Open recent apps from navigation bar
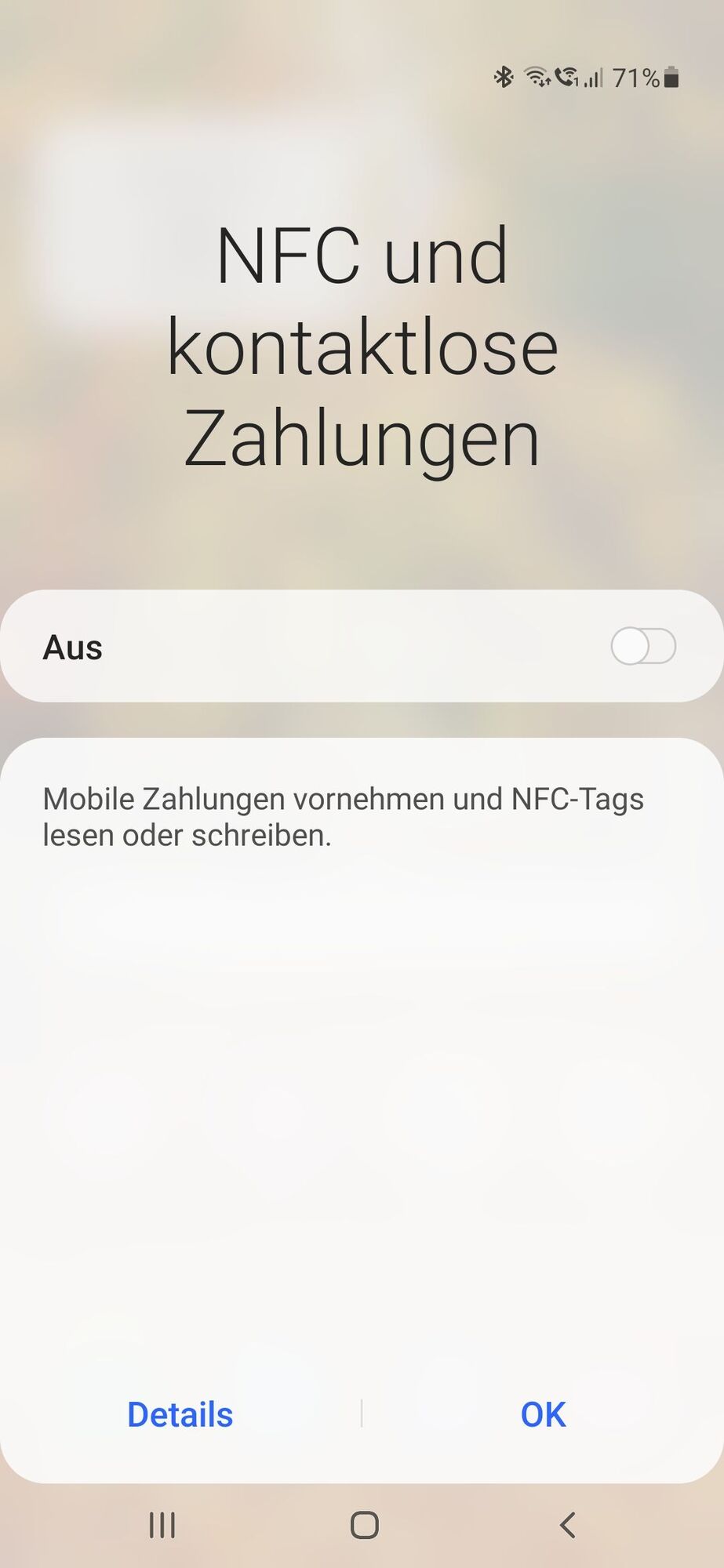724x1568 pixels. (162, 1525)
